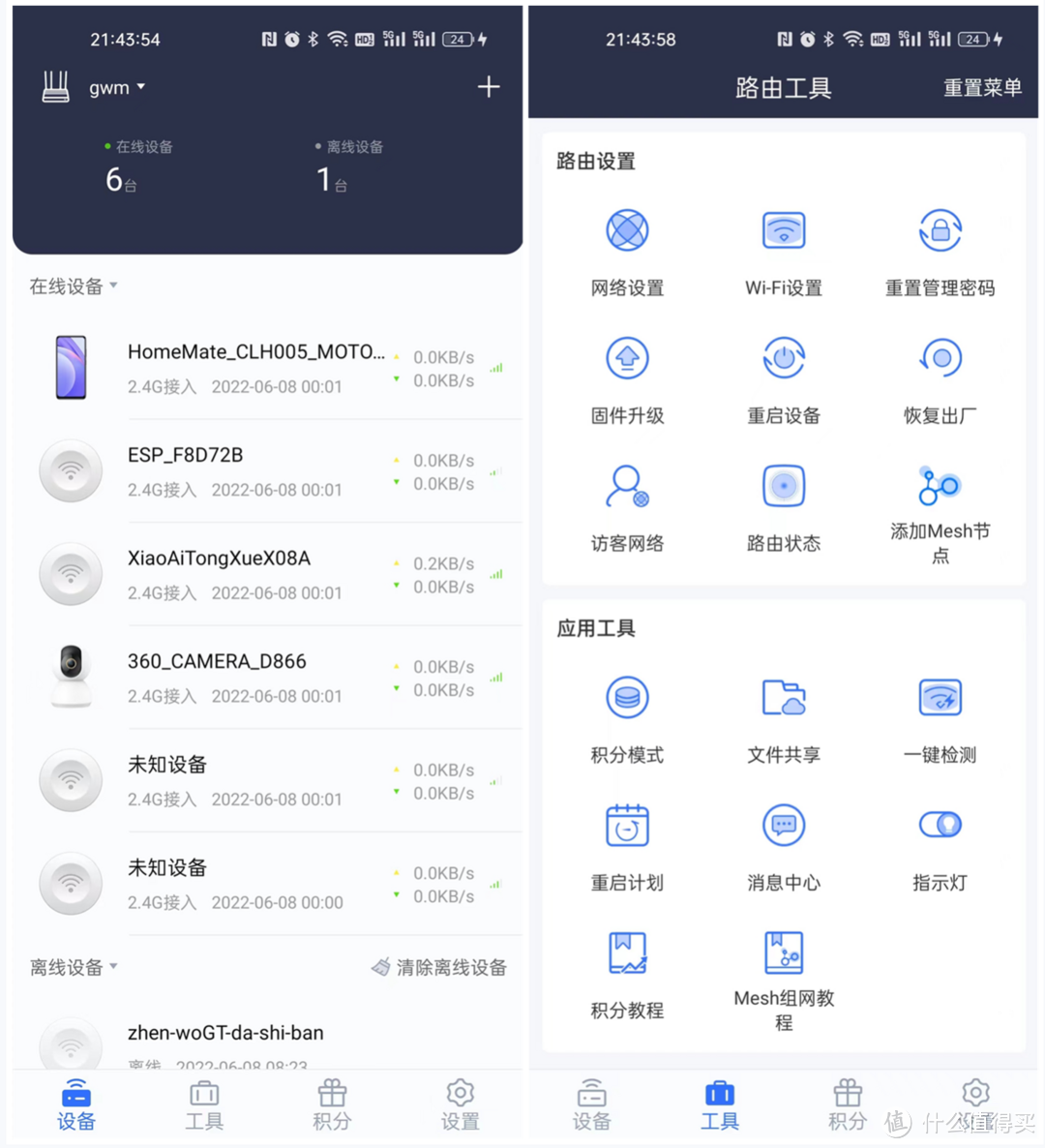Expand the 在线设备 online devices filter

(x=73, y=286)
